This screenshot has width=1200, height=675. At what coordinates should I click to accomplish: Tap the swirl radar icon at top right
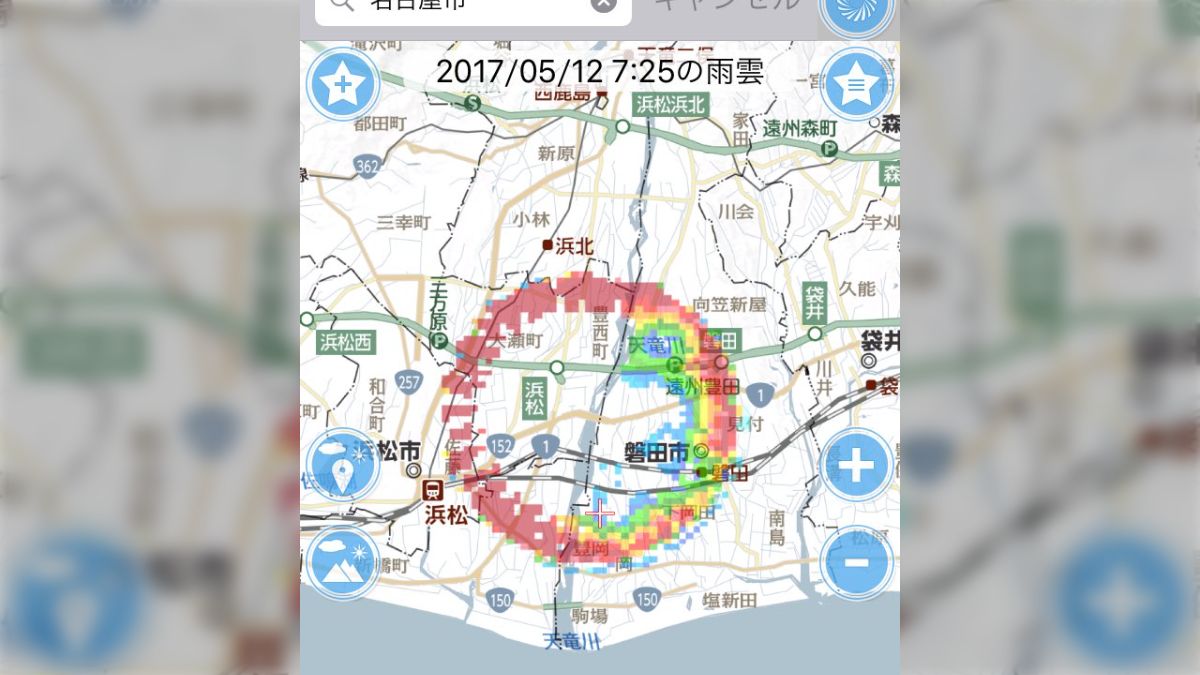click(x=856, y=12)
